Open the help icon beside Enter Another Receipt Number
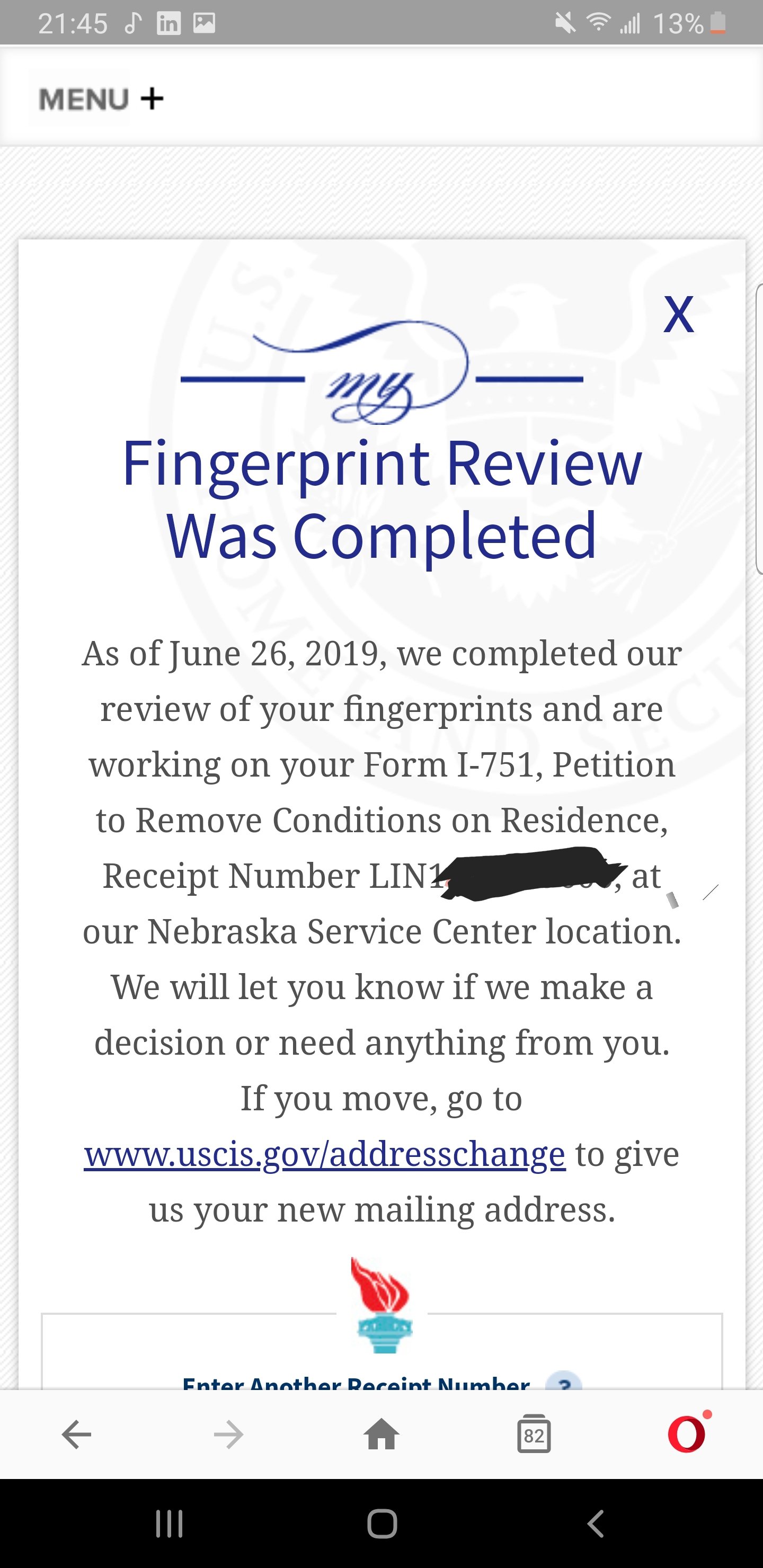Image resolution: width=763 pixels, height=1568 pixels. [564, 1381]
